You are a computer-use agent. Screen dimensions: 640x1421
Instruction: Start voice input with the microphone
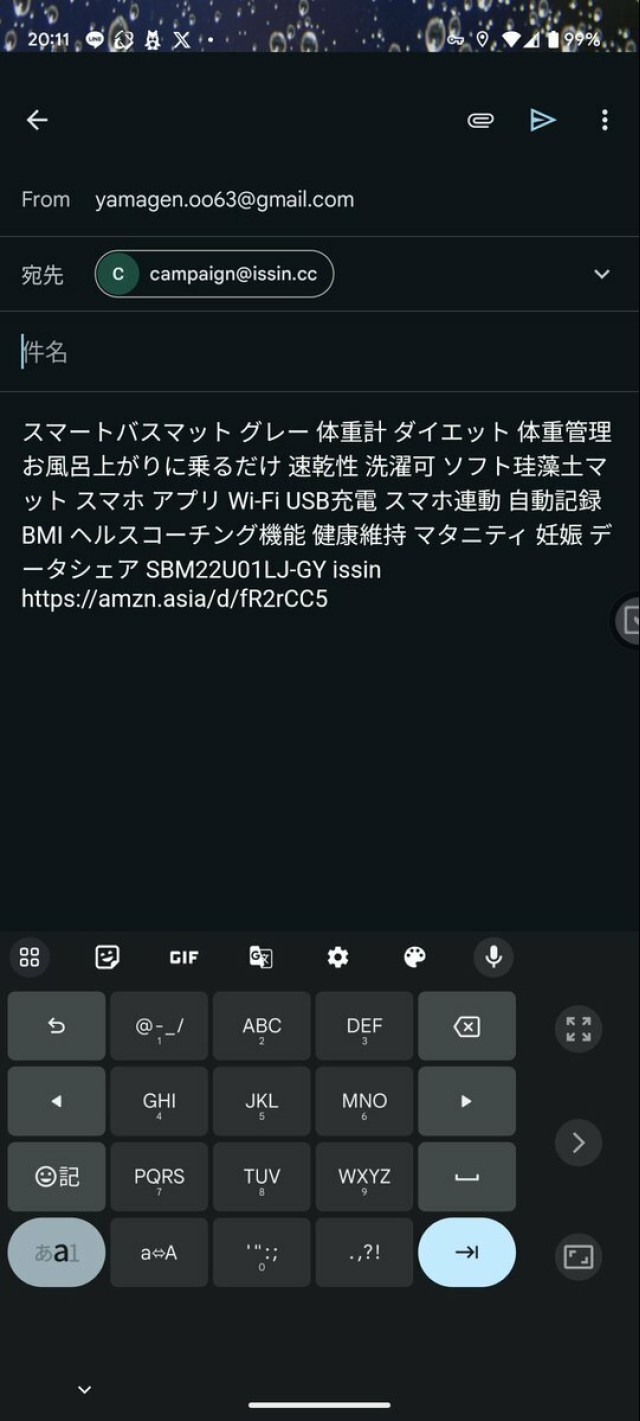493,957
